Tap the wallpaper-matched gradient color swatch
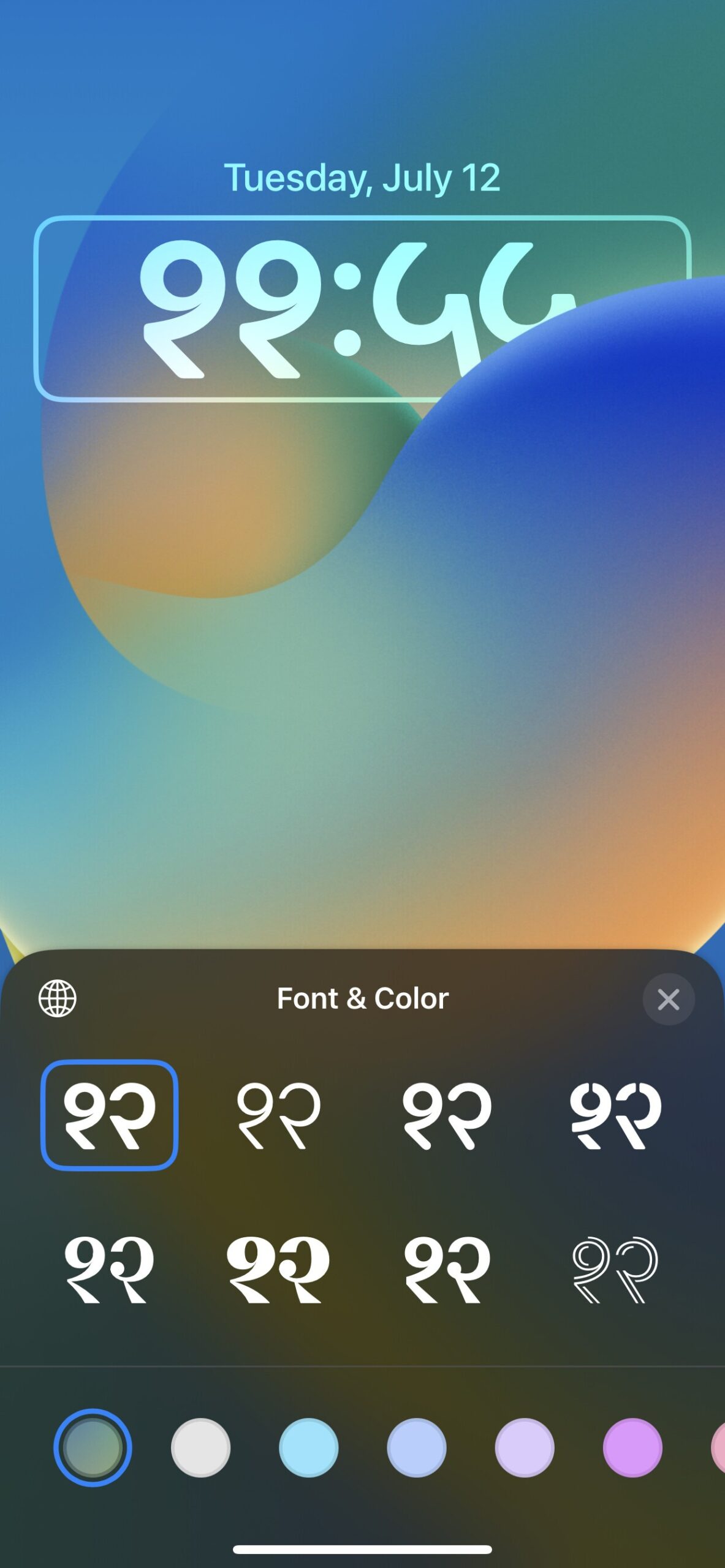The width and height of the screenshot is (725, 1568). click(93, 1447)
